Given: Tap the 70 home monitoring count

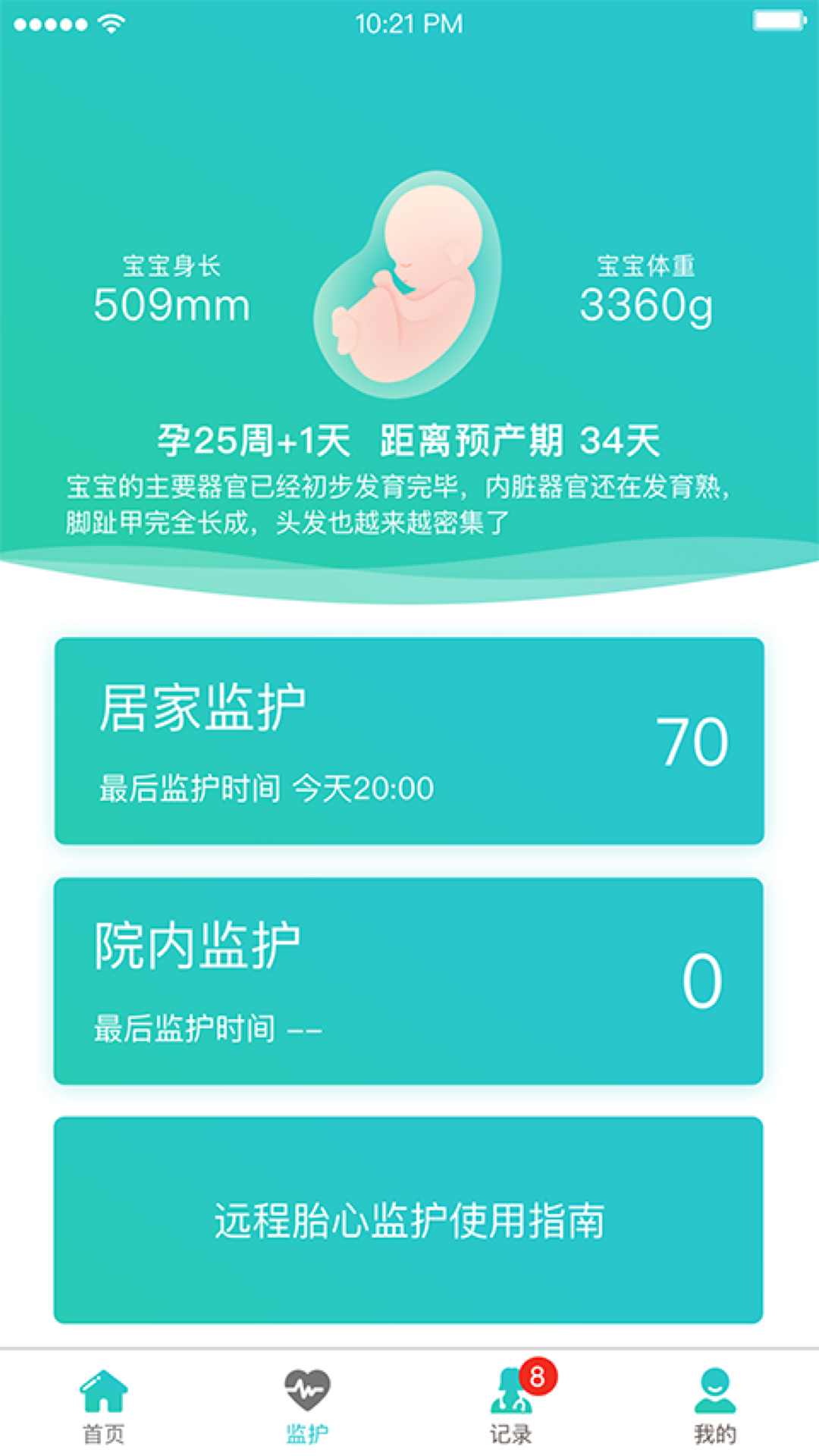Looking at the screenshot, I should 691,739.
